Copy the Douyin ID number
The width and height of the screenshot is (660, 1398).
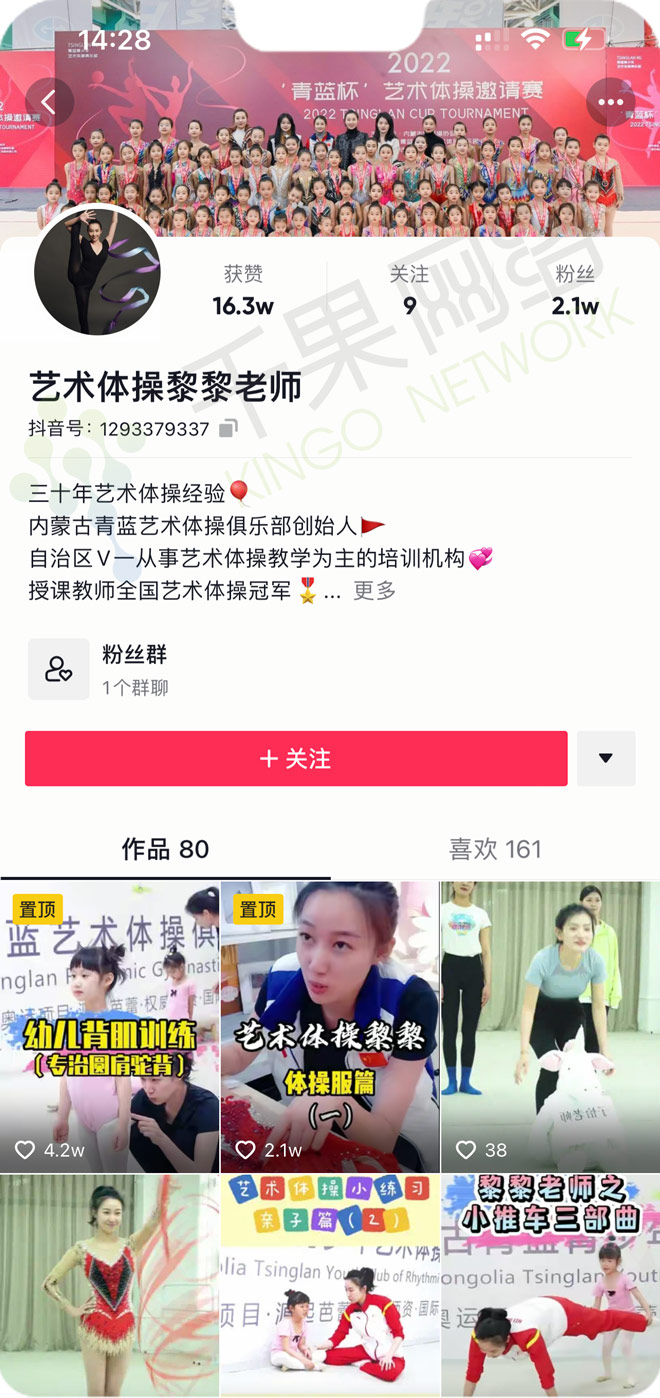click(228, 428)
